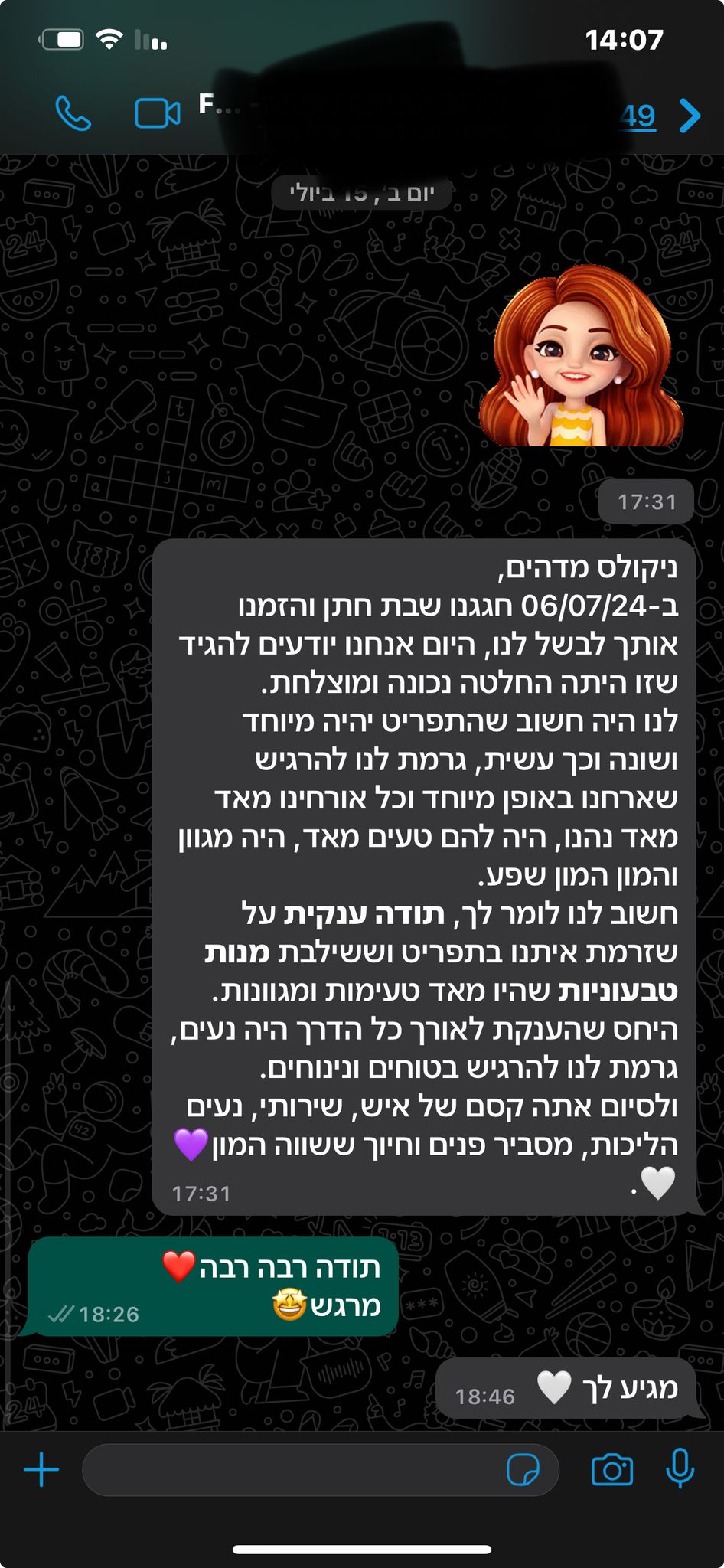
Task: Open the camera to take a photo
Action: click(x=612, y=1469)
